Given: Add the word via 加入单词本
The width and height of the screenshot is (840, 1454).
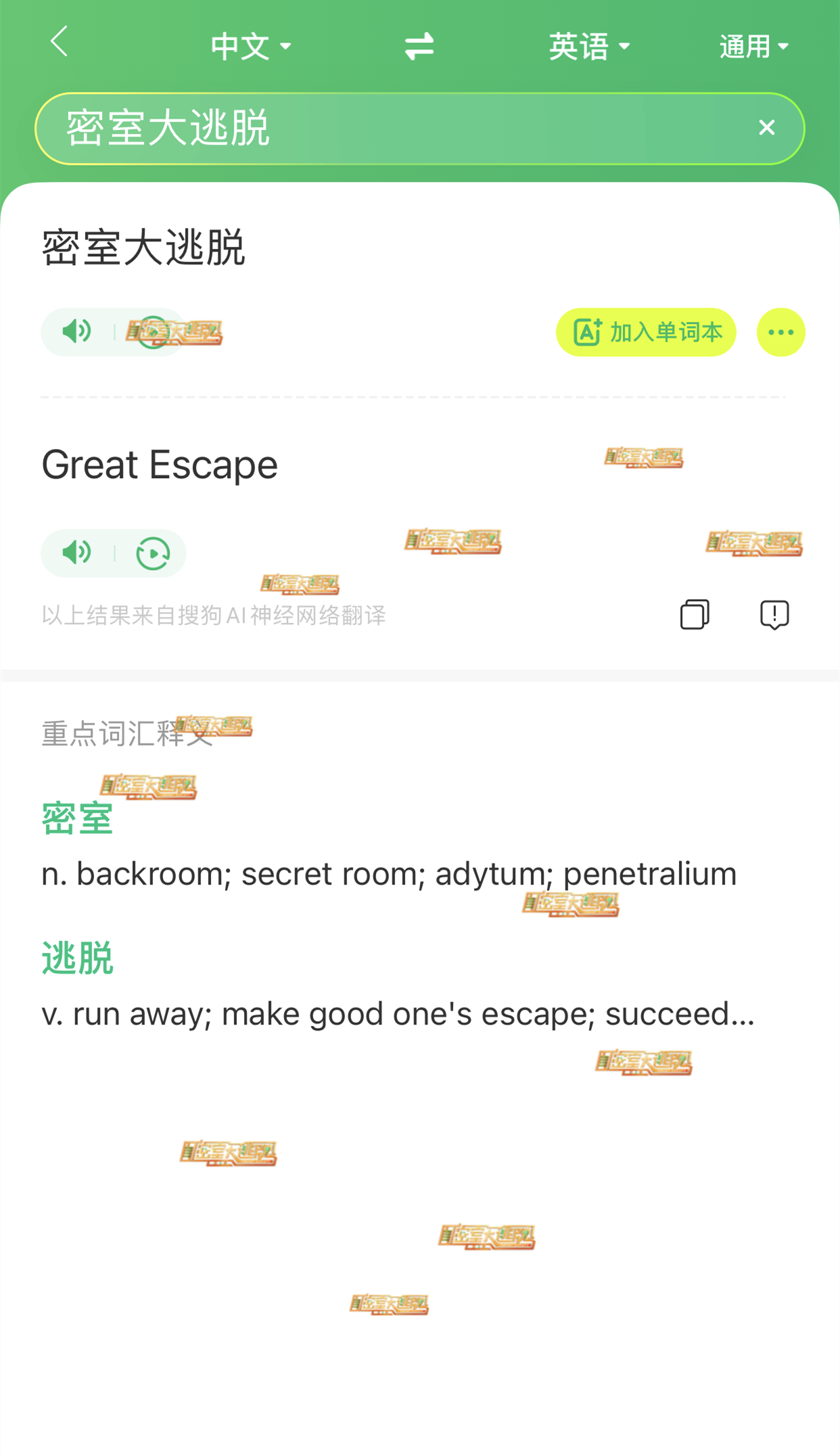Looking at the screenshot, I should point(646,332).
